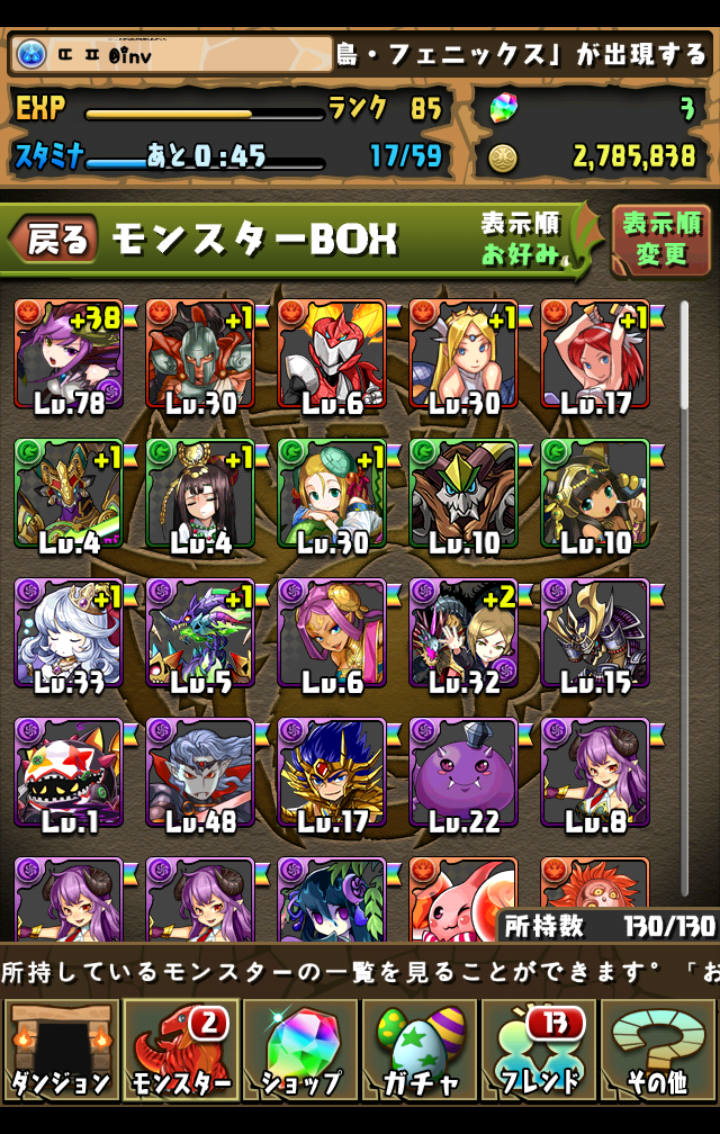The width and height of the screenshot is (720, 1134).
Task: Change sort order with 表示順変更
Action: (x=660, y=240)
